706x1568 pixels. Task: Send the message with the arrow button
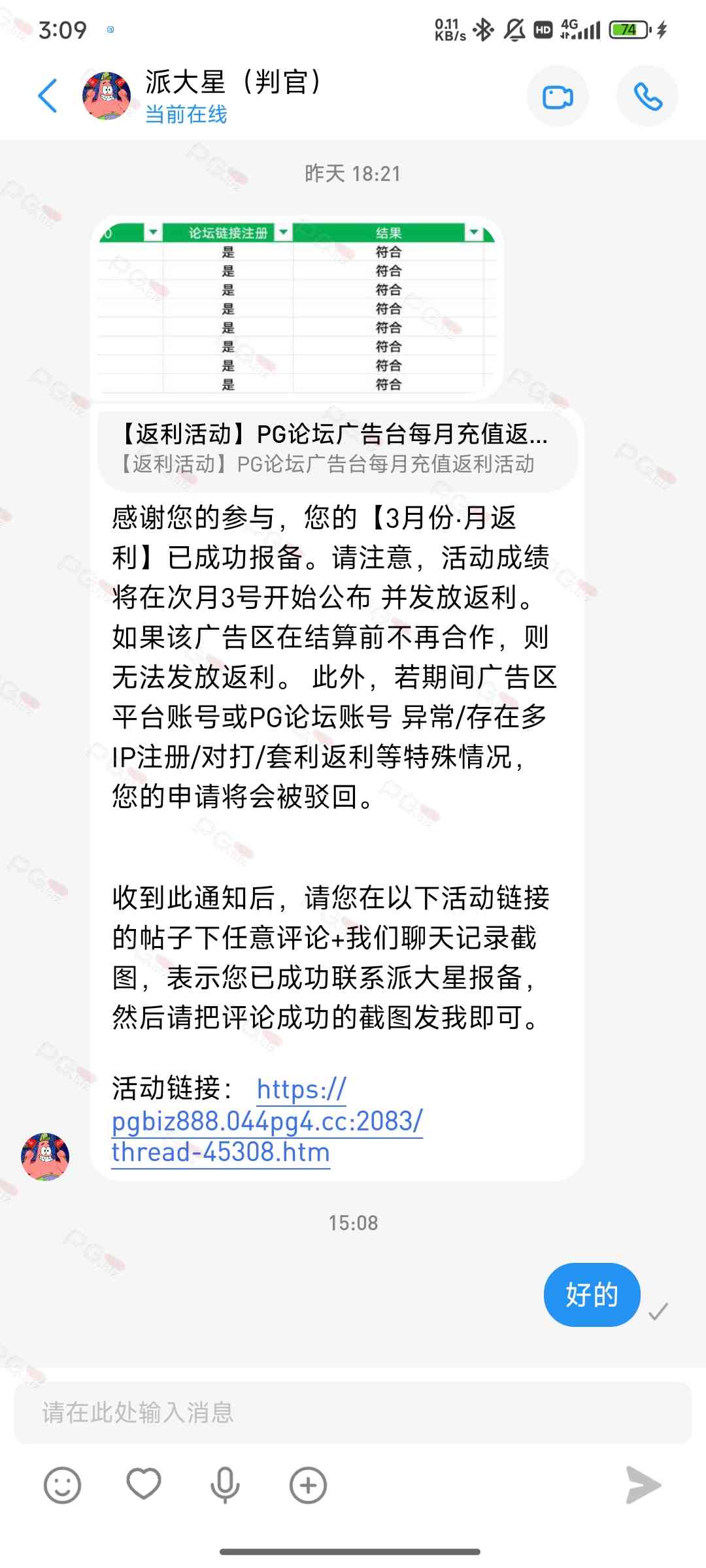[643, 1485]
